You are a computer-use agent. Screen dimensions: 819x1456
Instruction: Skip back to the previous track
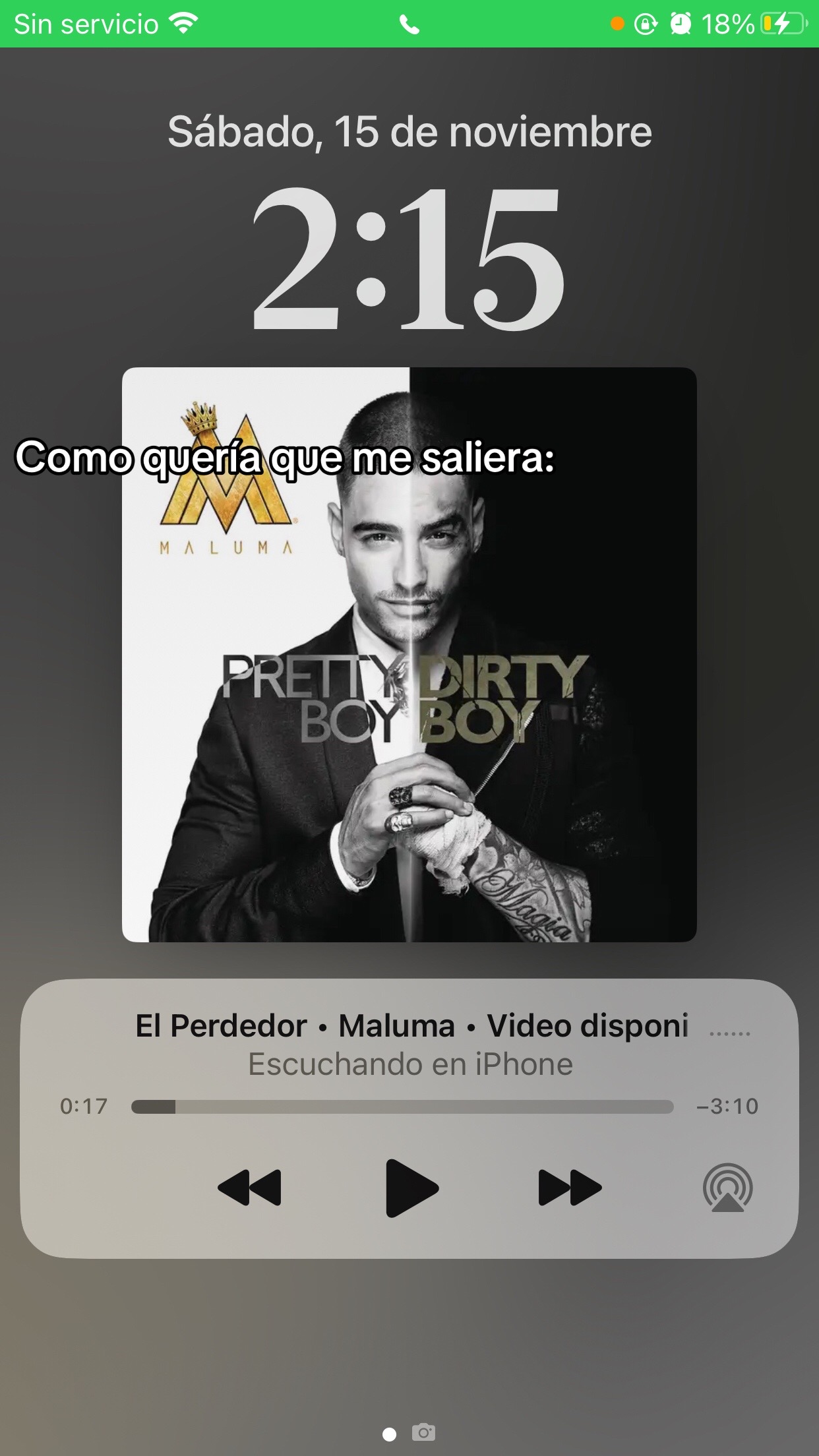coord(249,1188)
